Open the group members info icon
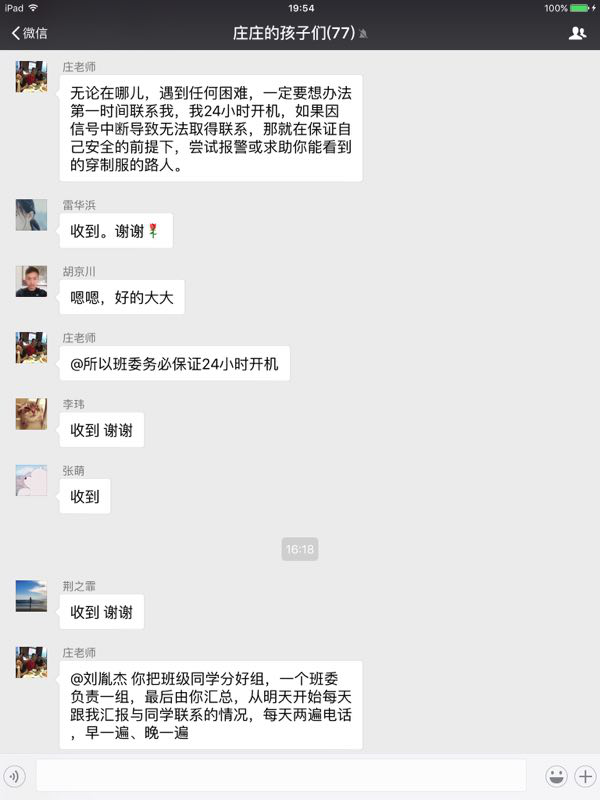 tap(577, 33)
